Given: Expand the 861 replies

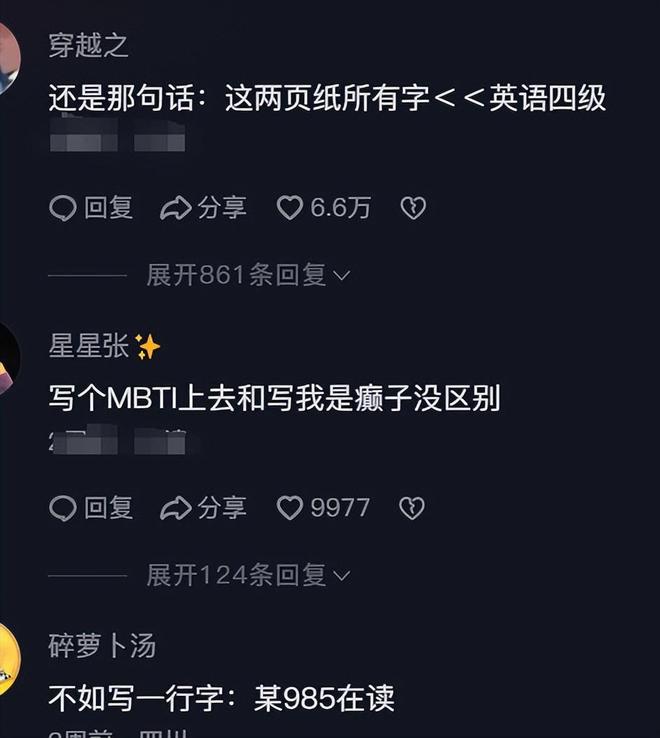Looking at the screenshot, I should 248,275.
